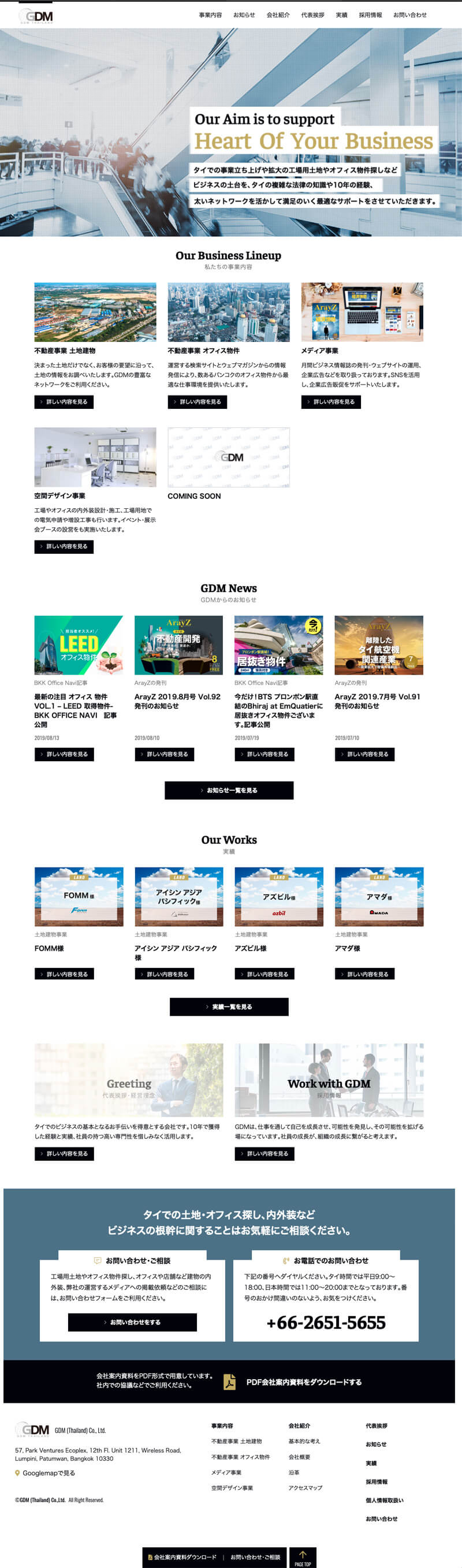Download the PDF company brochure
This screenshot has width=462, height=1568.
pos(303,1381)
